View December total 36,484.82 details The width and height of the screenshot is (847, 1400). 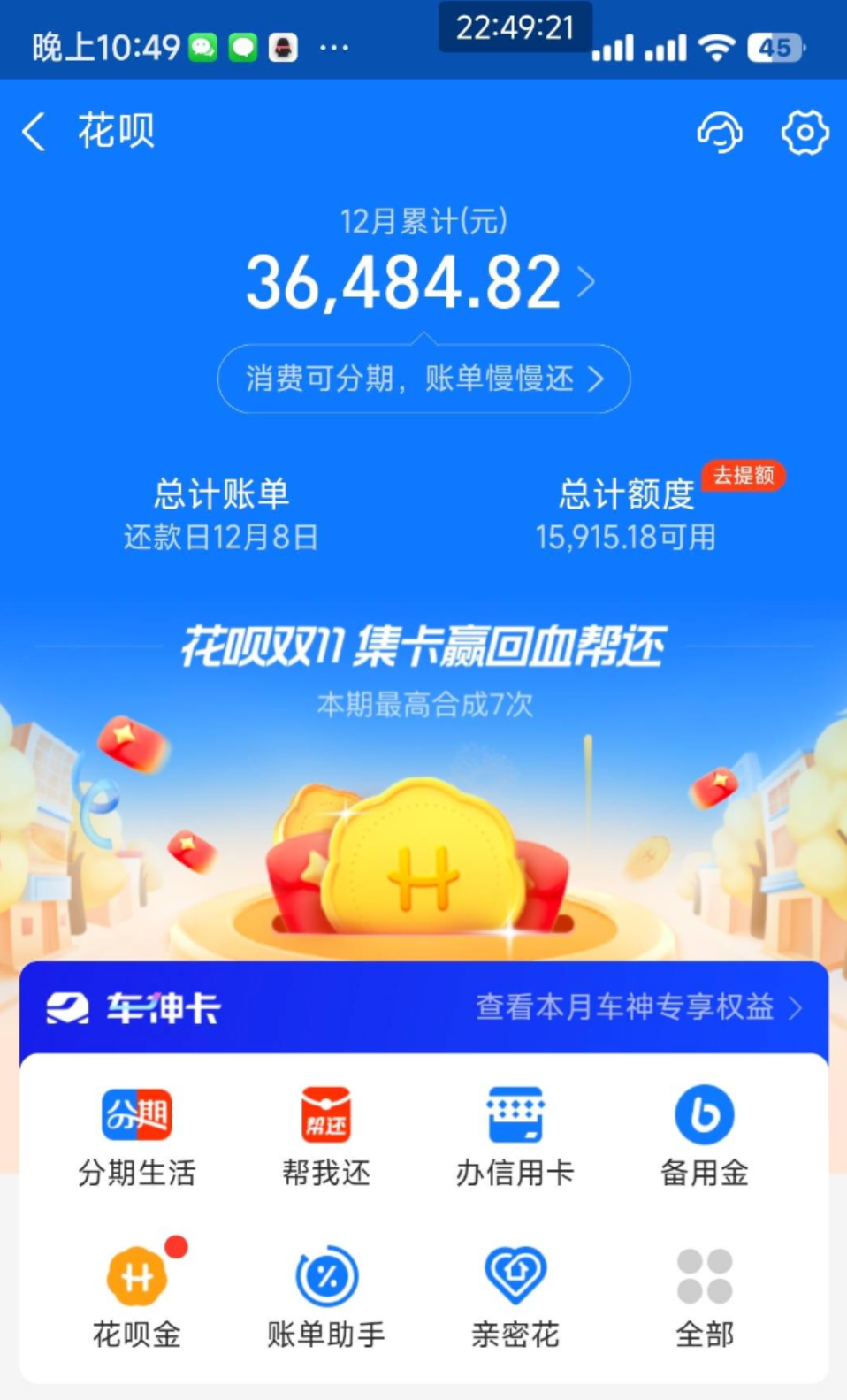pos(421,283)
